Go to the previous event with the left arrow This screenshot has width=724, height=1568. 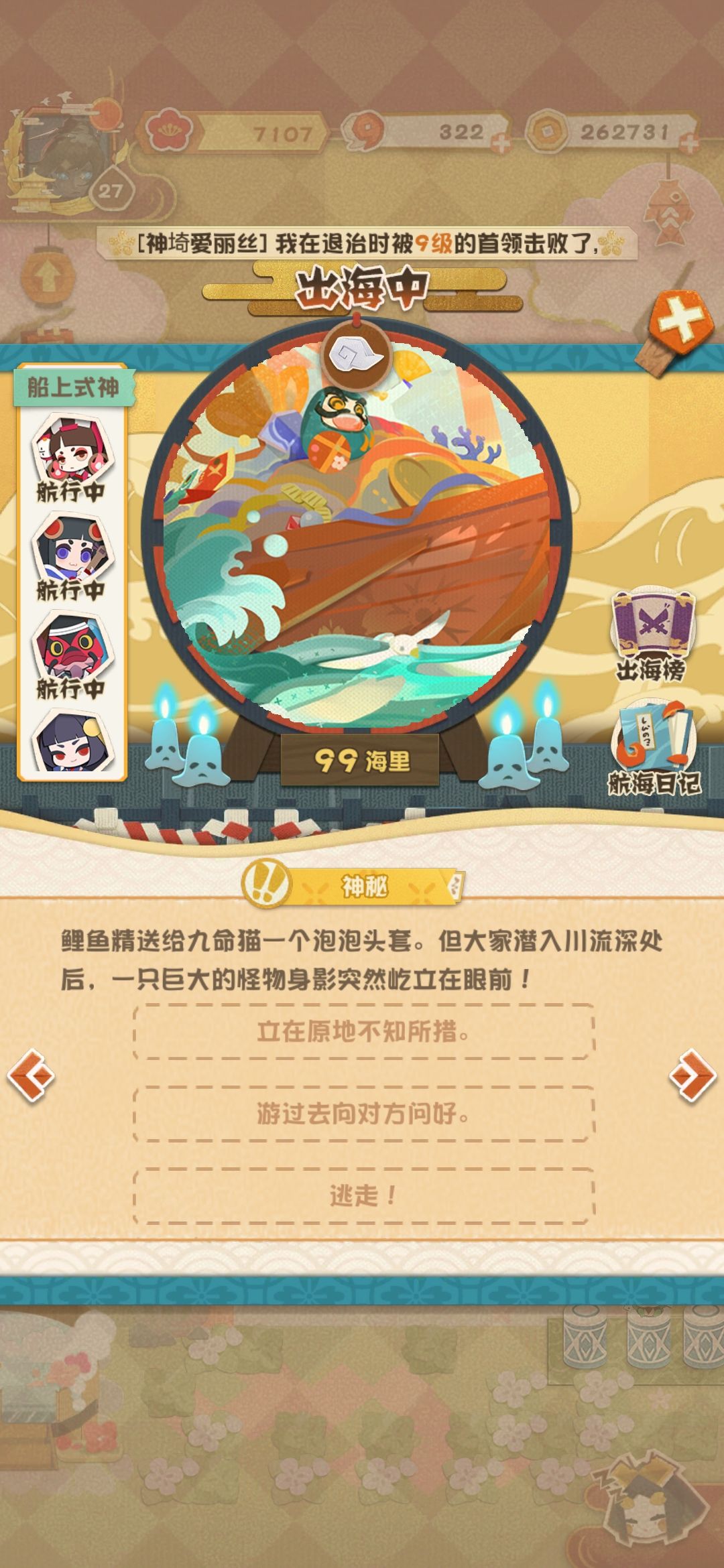click(x=30, y=1075)
